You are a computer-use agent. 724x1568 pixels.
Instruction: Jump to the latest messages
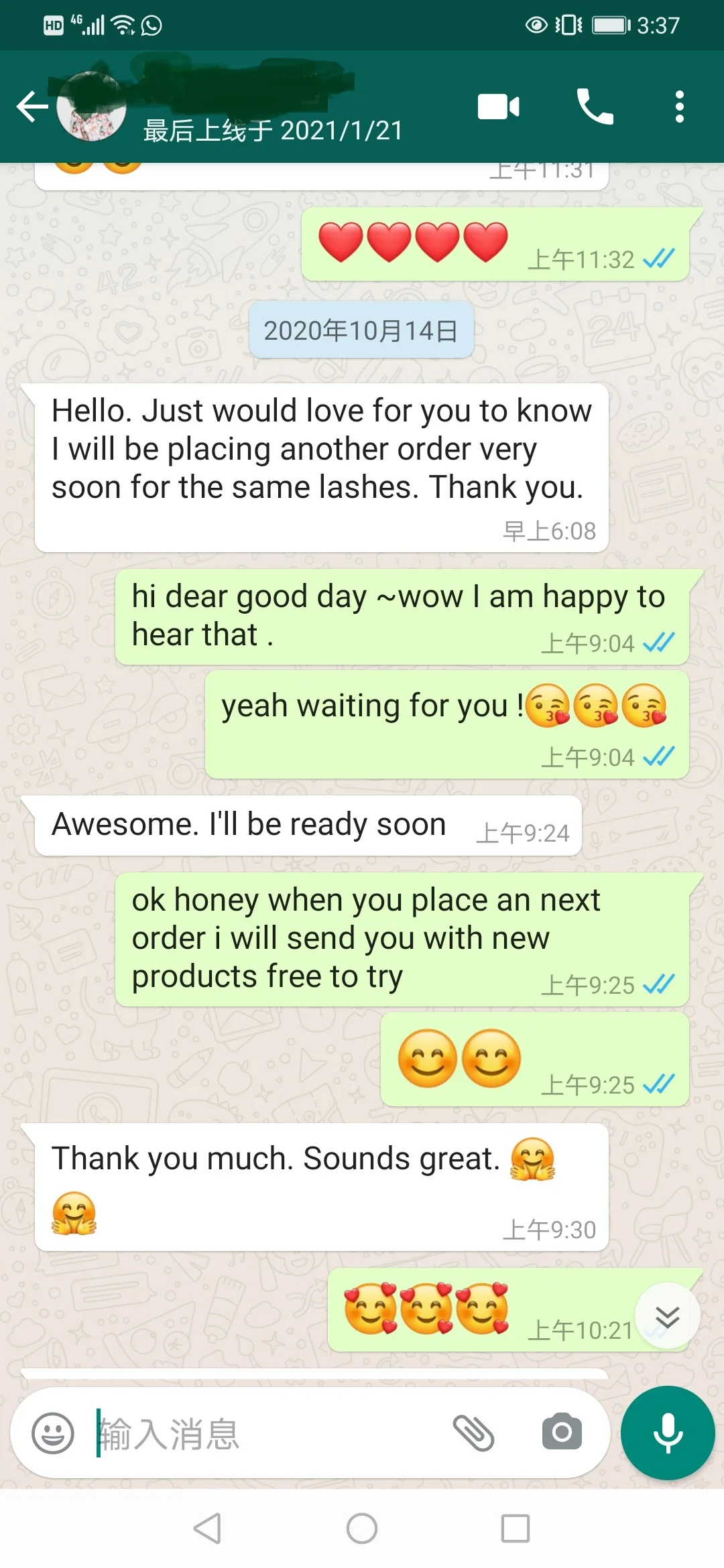[x=667, y=1317]
